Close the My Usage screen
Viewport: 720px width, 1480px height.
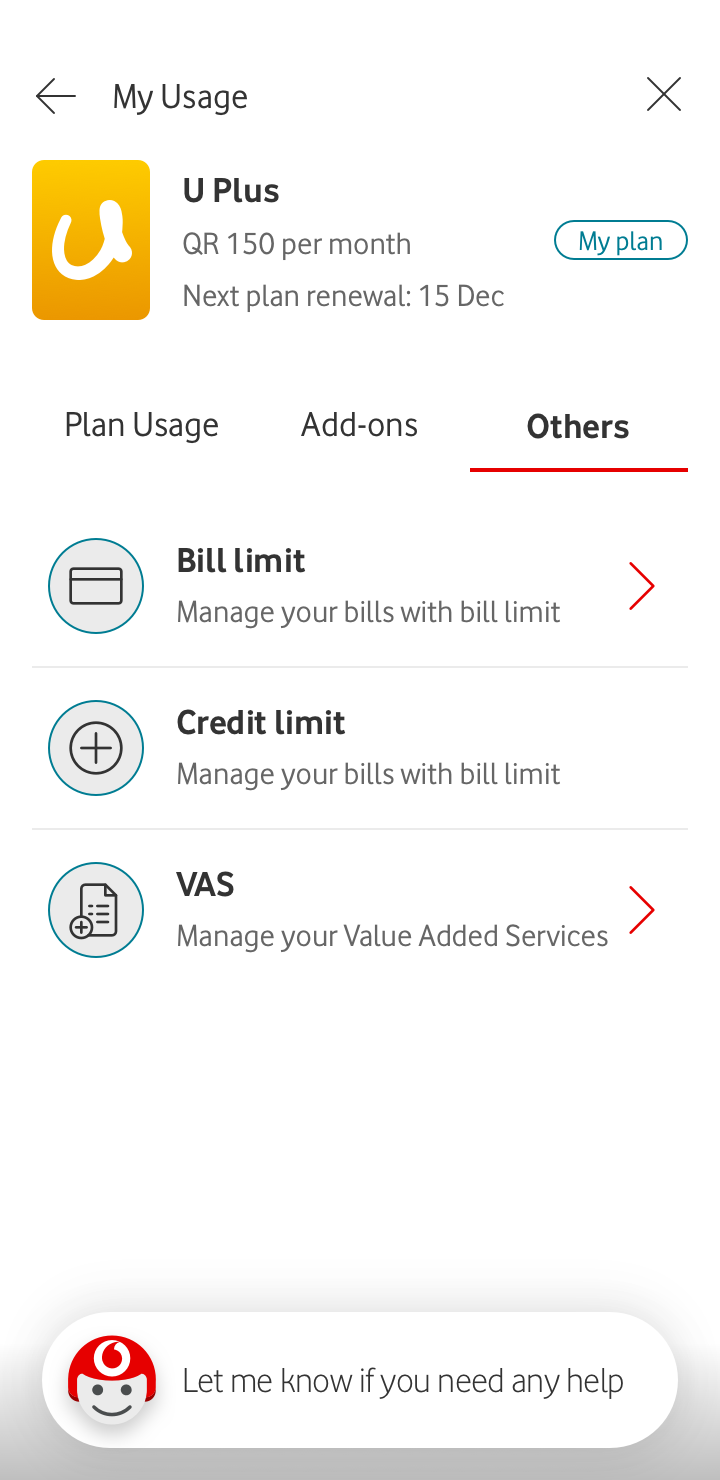coord(664,95)
